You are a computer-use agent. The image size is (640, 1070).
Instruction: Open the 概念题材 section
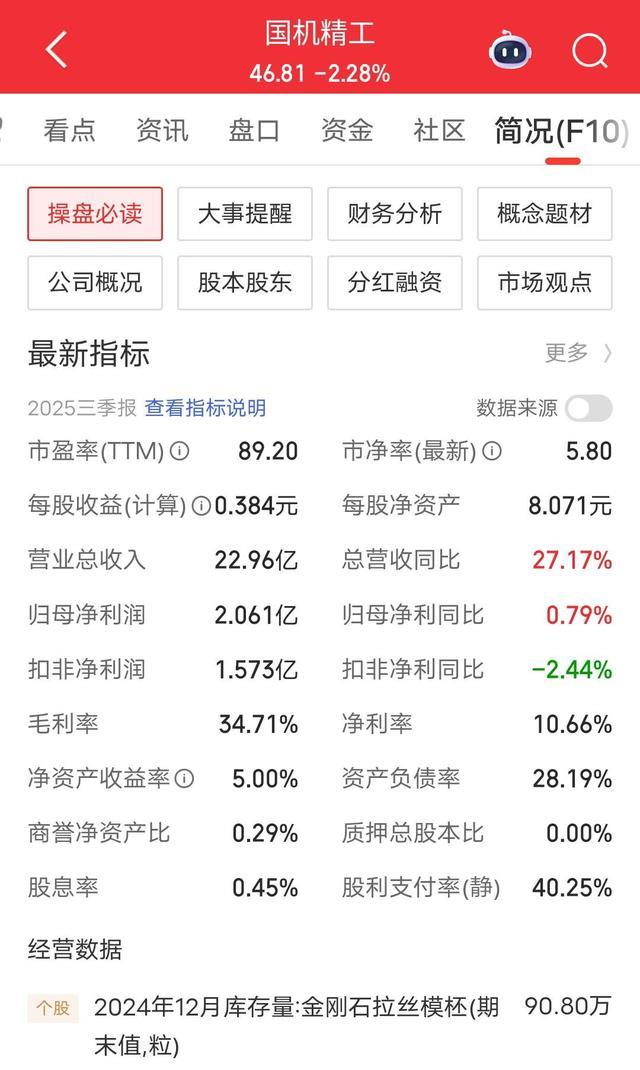(x=544, y=213)
